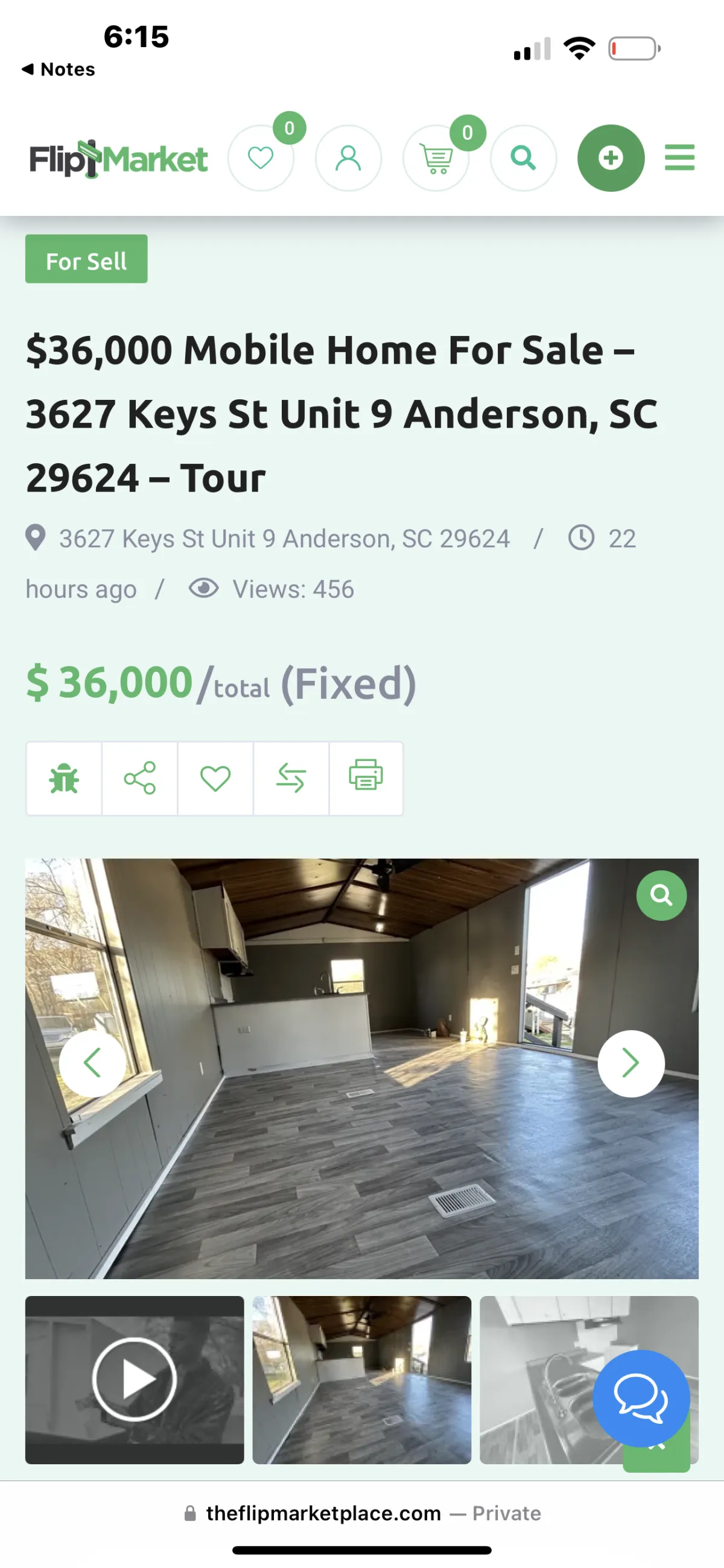Return to the Notes app
This screenshot has height=1568, width=724.
click(x=59, y=69)
